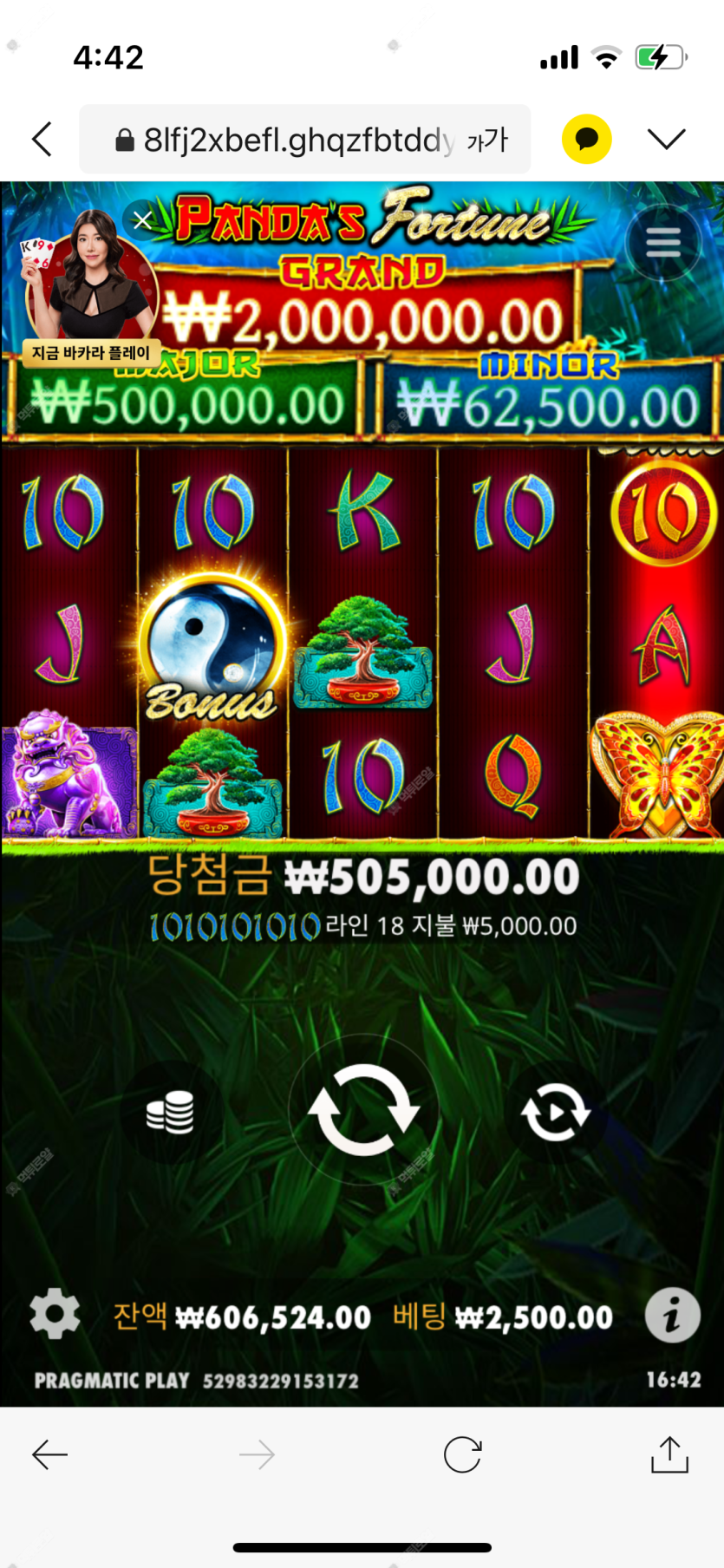Viewport: 724px width, 1568px height.
Task: Tap the URL address bar
Action: 303,140
